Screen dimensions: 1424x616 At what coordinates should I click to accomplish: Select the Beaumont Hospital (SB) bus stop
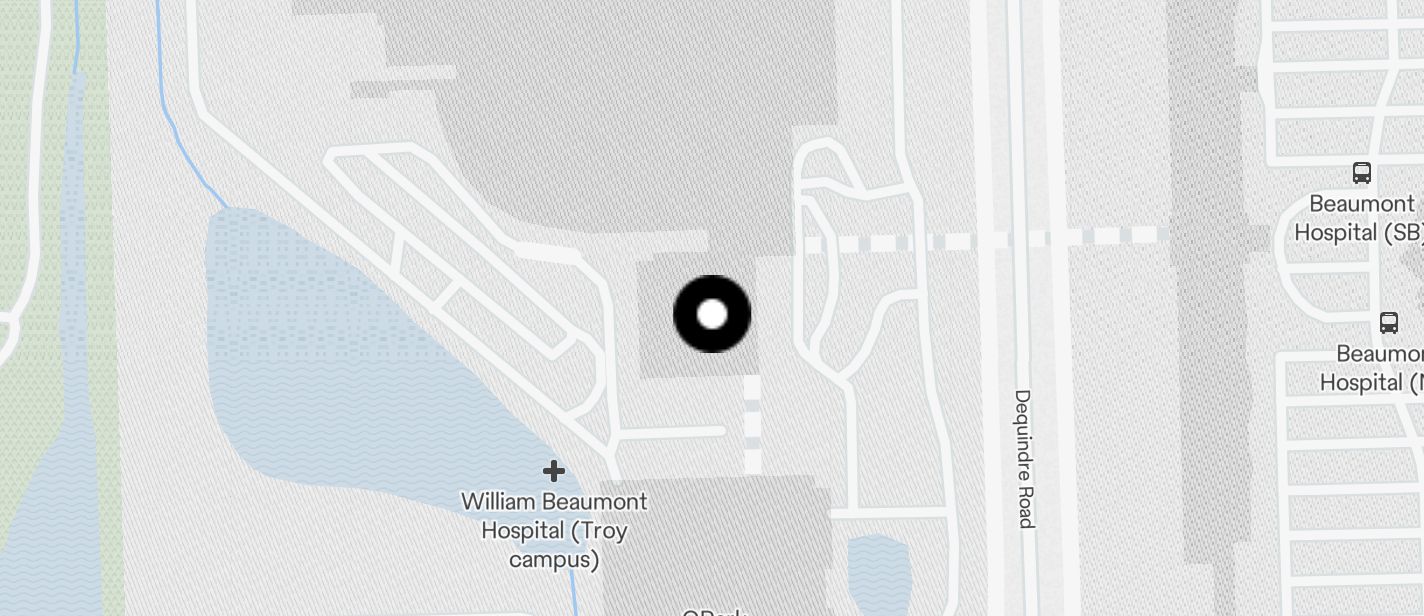coord(1361,173)
